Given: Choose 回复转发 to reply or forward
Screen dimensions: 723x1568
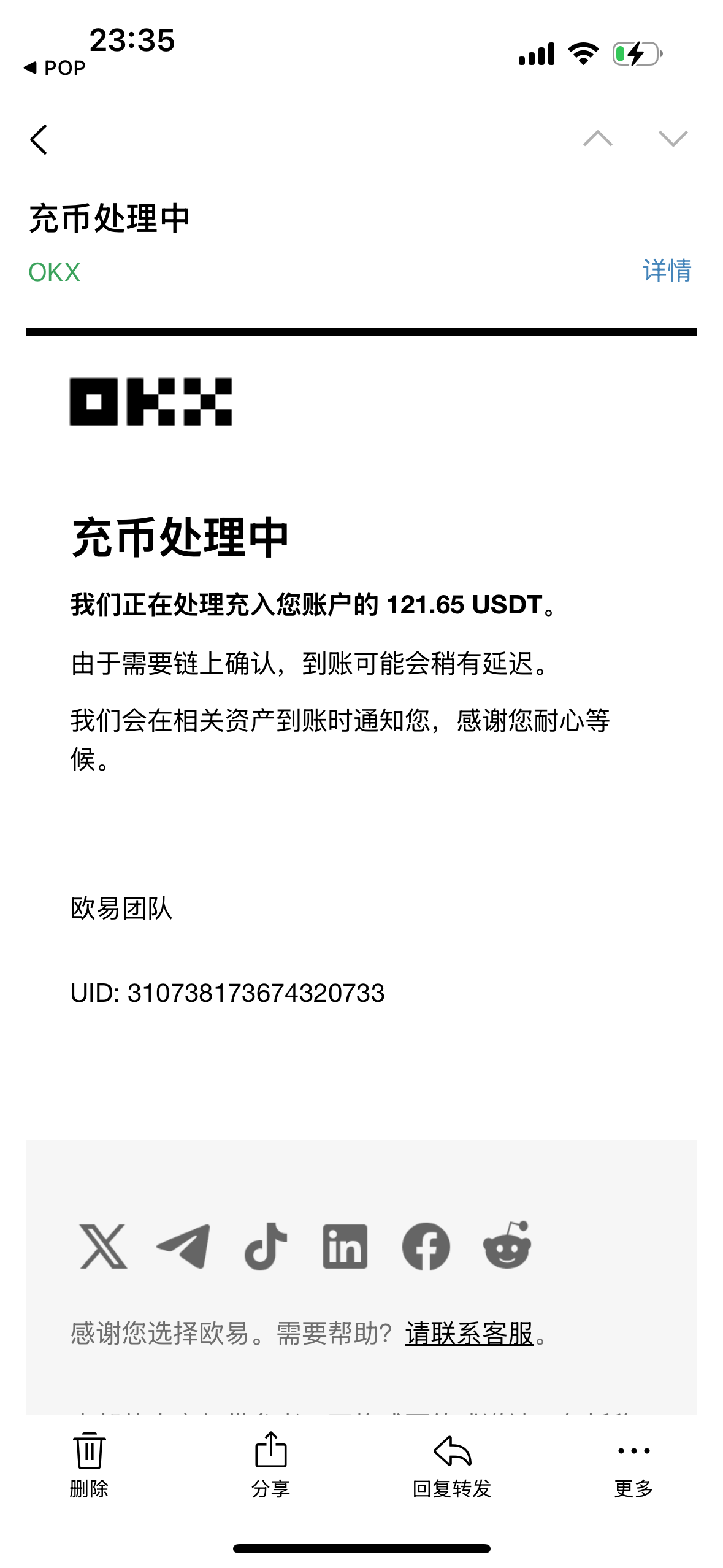Looking at the screenshot, I should click(x=452, y=1464).
